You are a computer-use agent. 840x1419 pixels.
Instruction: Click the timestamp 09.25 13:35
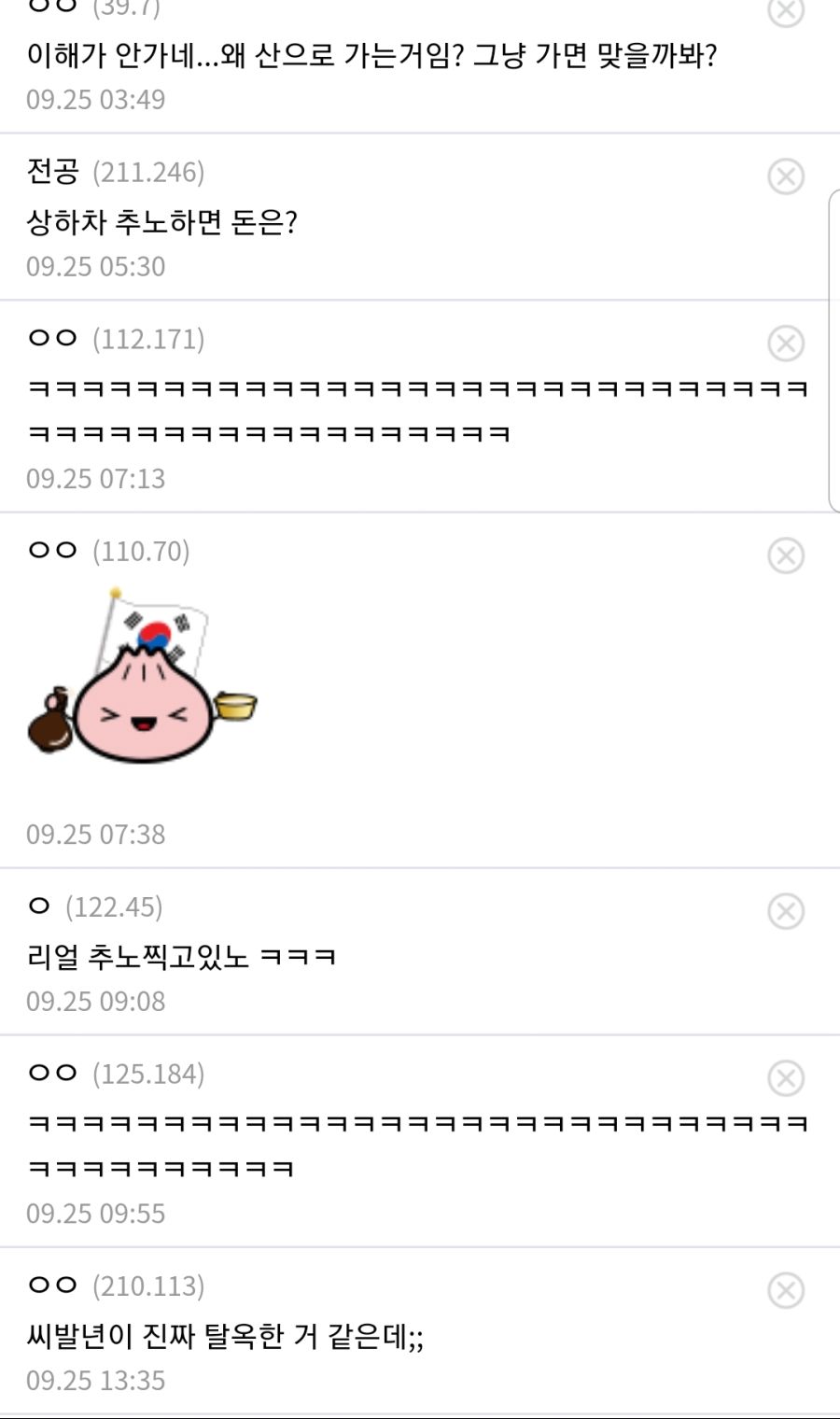click(96, 1380)
